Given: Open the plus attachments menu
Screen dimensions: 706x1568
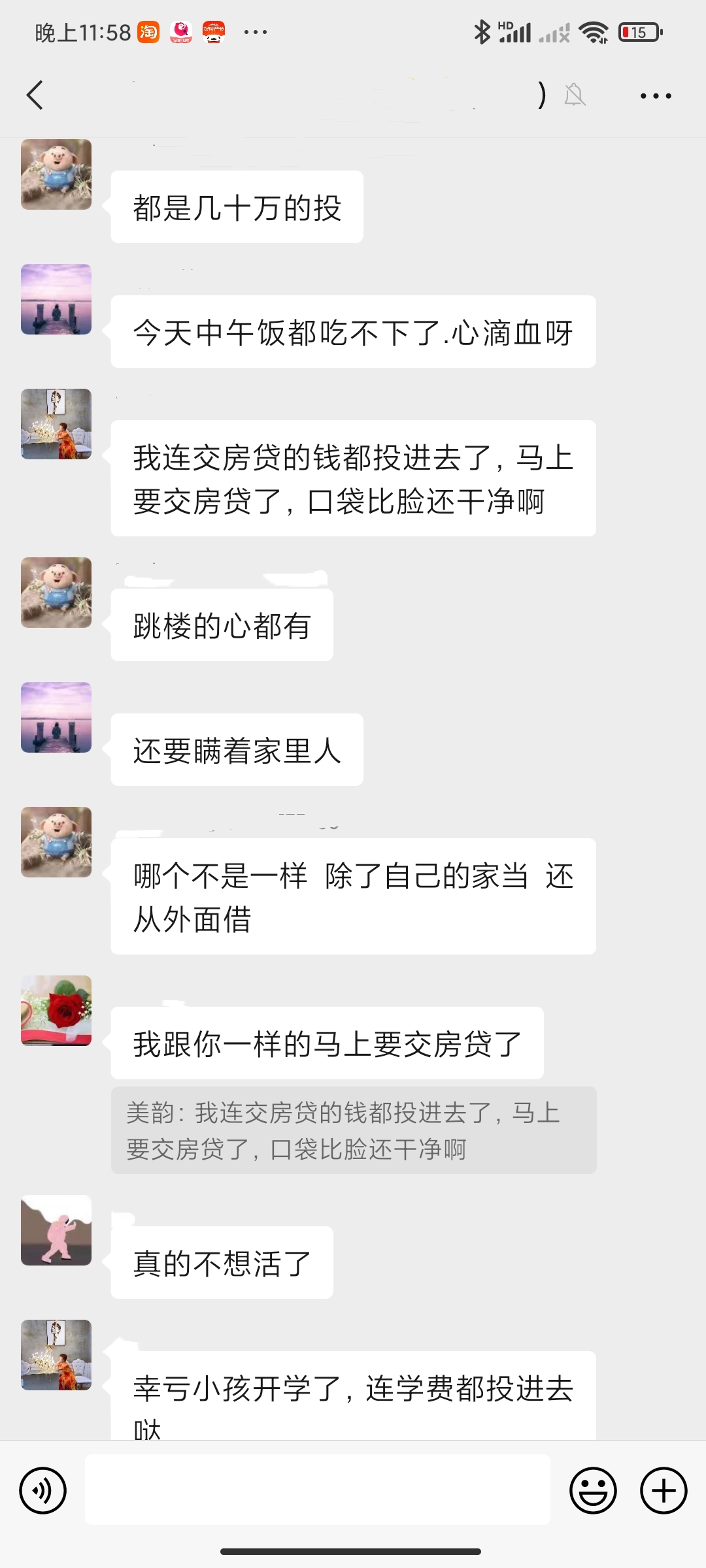Looking at the screenshot, I should (x=664, y=1490).
